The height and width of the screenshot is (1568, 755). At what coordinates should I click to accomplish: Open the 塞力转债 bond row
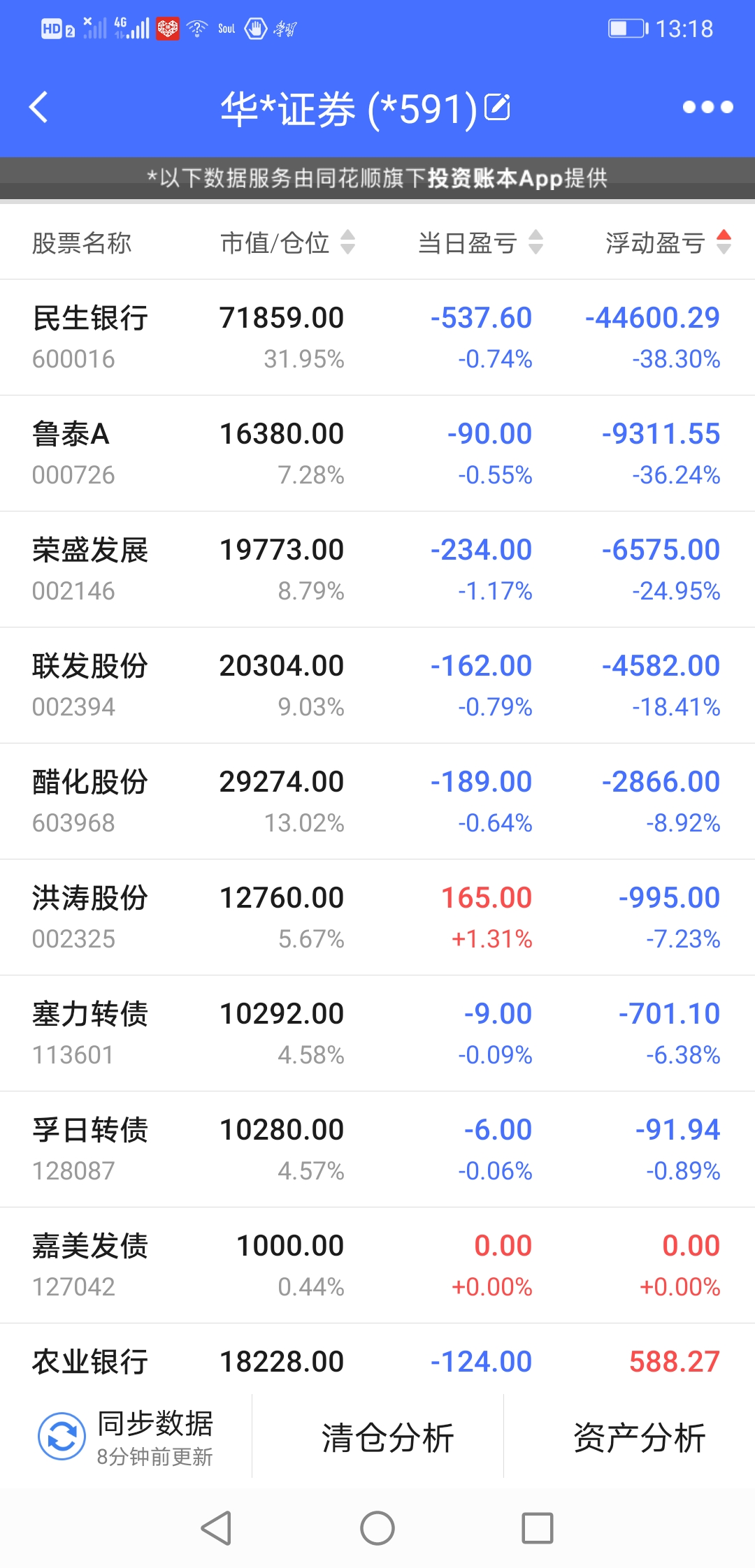[x=377, y=1033]
